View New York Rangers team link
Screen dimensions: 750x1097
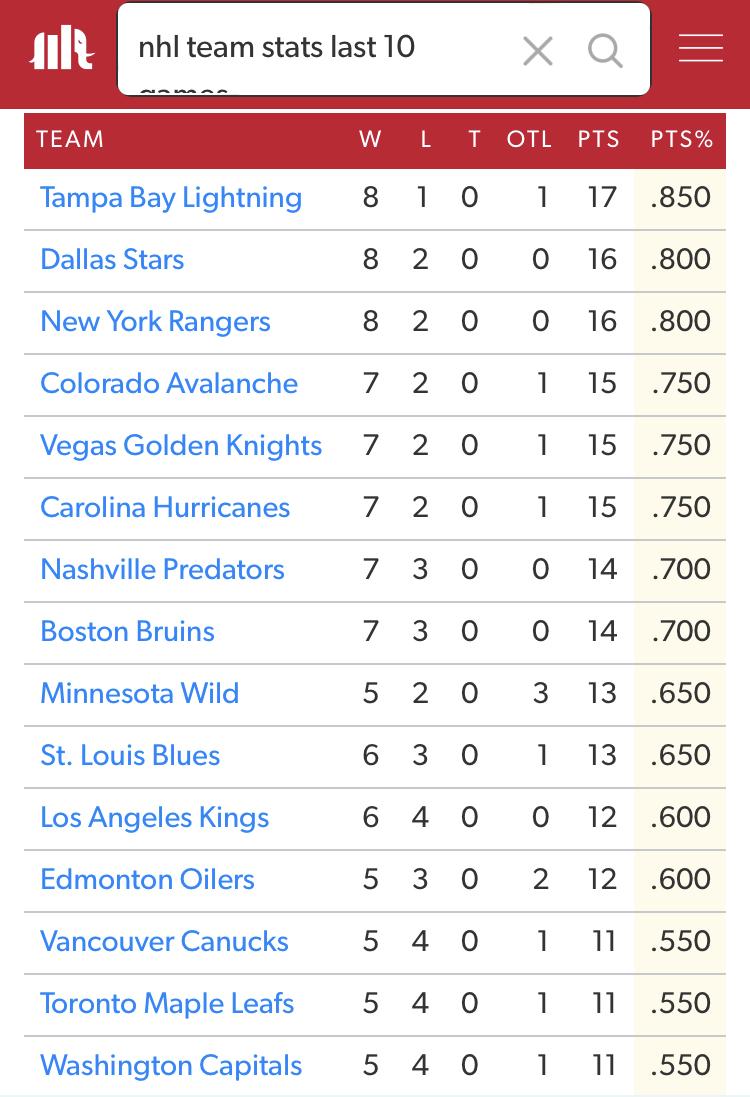click(155, 321)
